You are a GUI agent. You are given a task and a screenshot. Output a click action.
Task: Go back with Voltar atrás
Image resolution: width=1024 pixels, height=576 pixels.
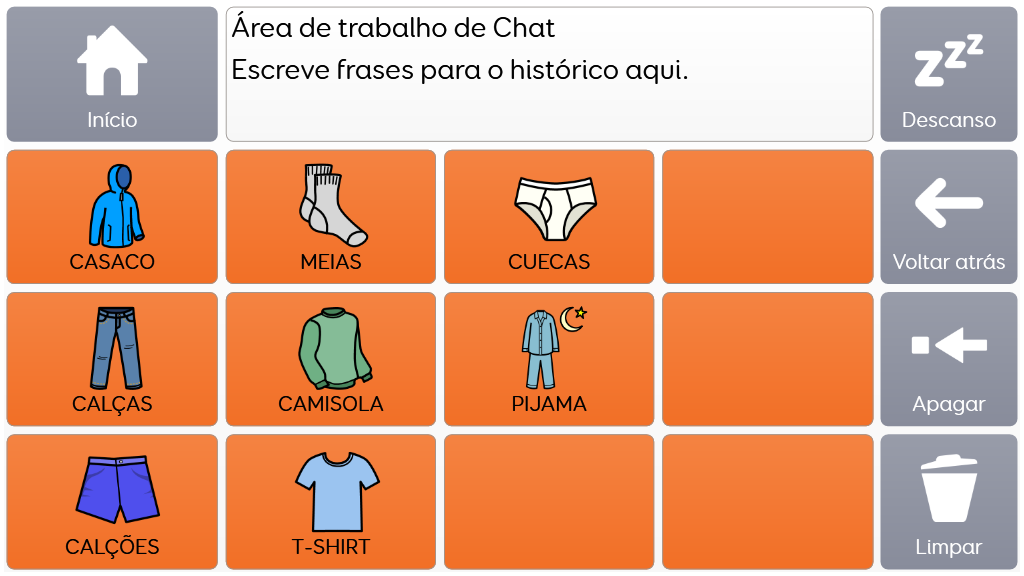948,217
